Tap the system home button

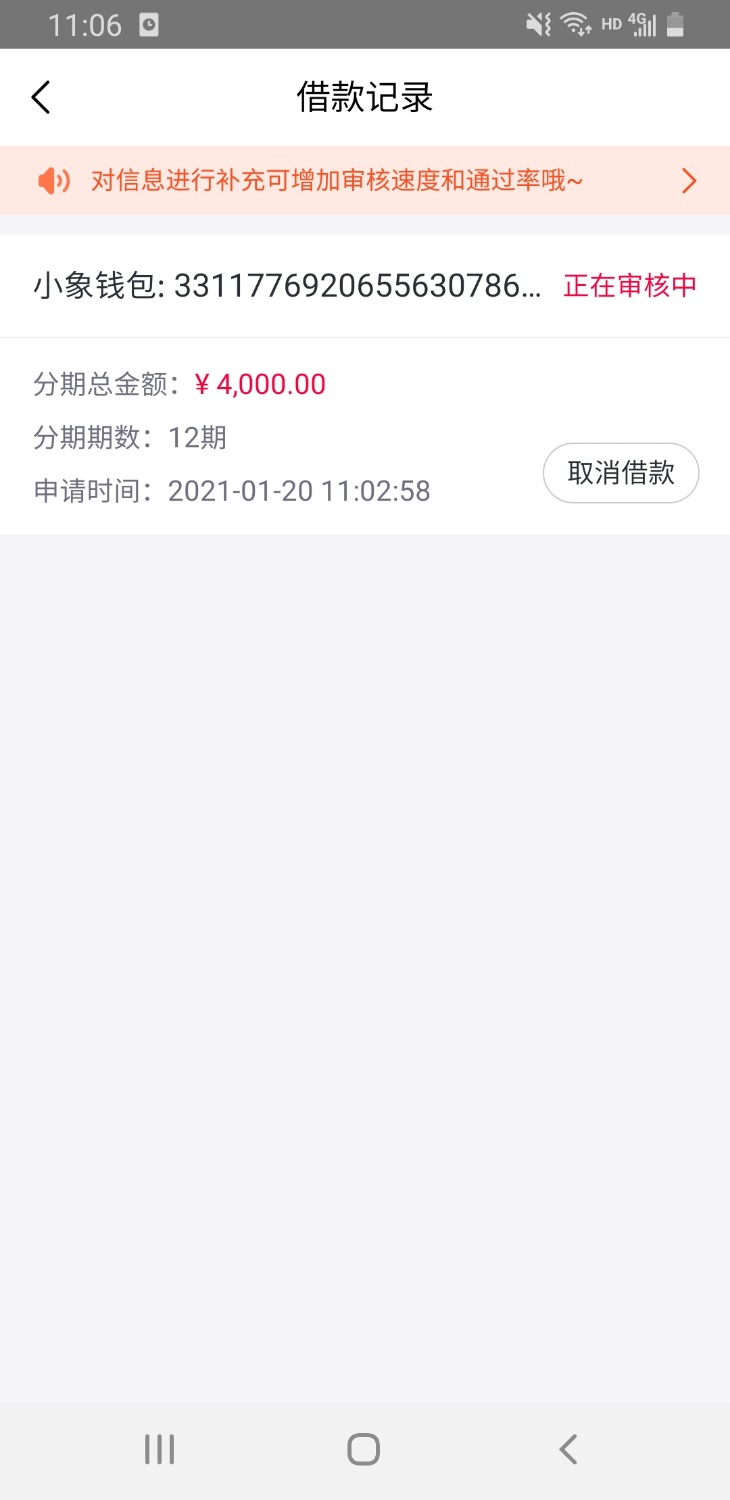click(x=363, y=1449)
